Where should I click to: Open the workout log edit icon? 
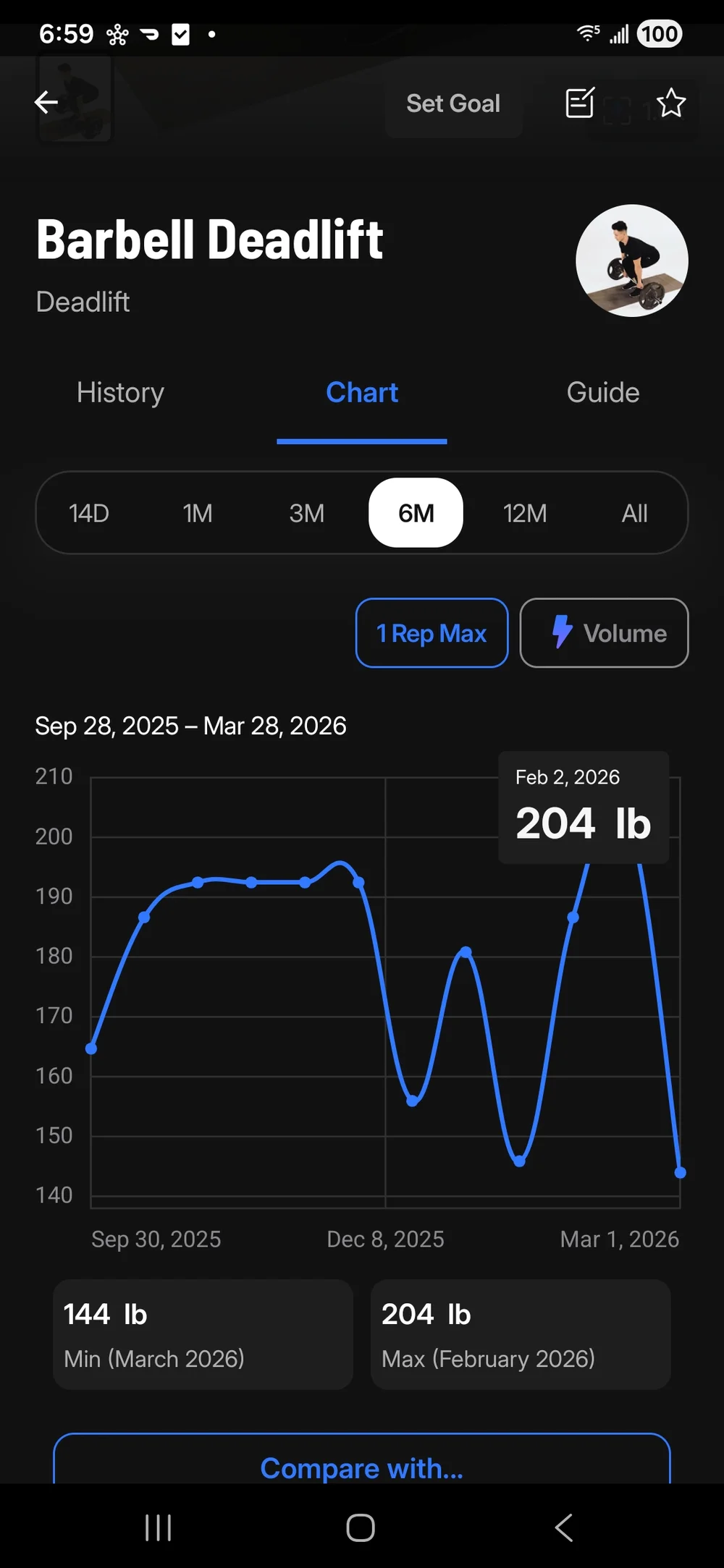point(578,102)
